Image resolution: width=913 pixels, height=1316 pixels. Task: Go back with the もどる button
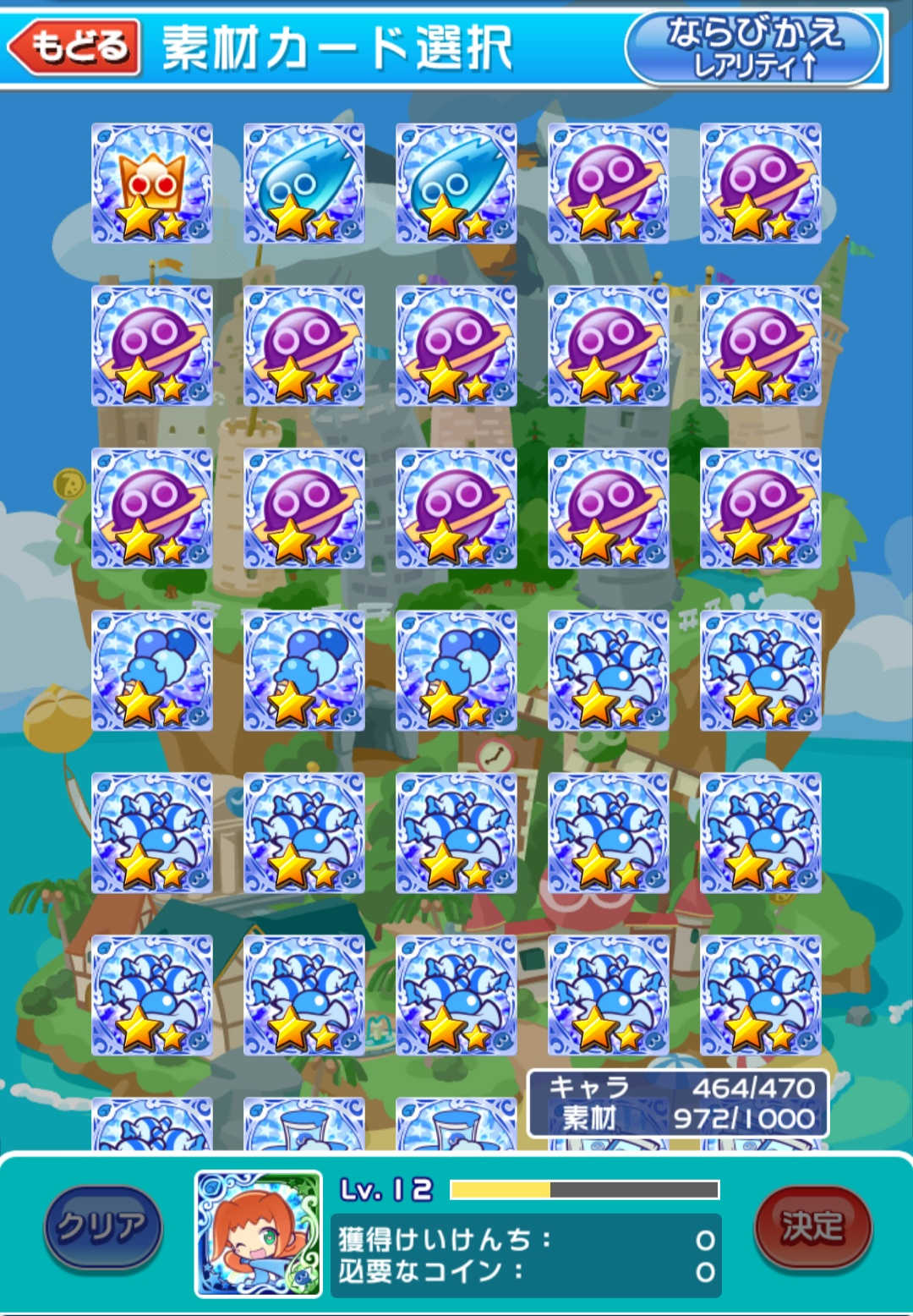point(74,47)
